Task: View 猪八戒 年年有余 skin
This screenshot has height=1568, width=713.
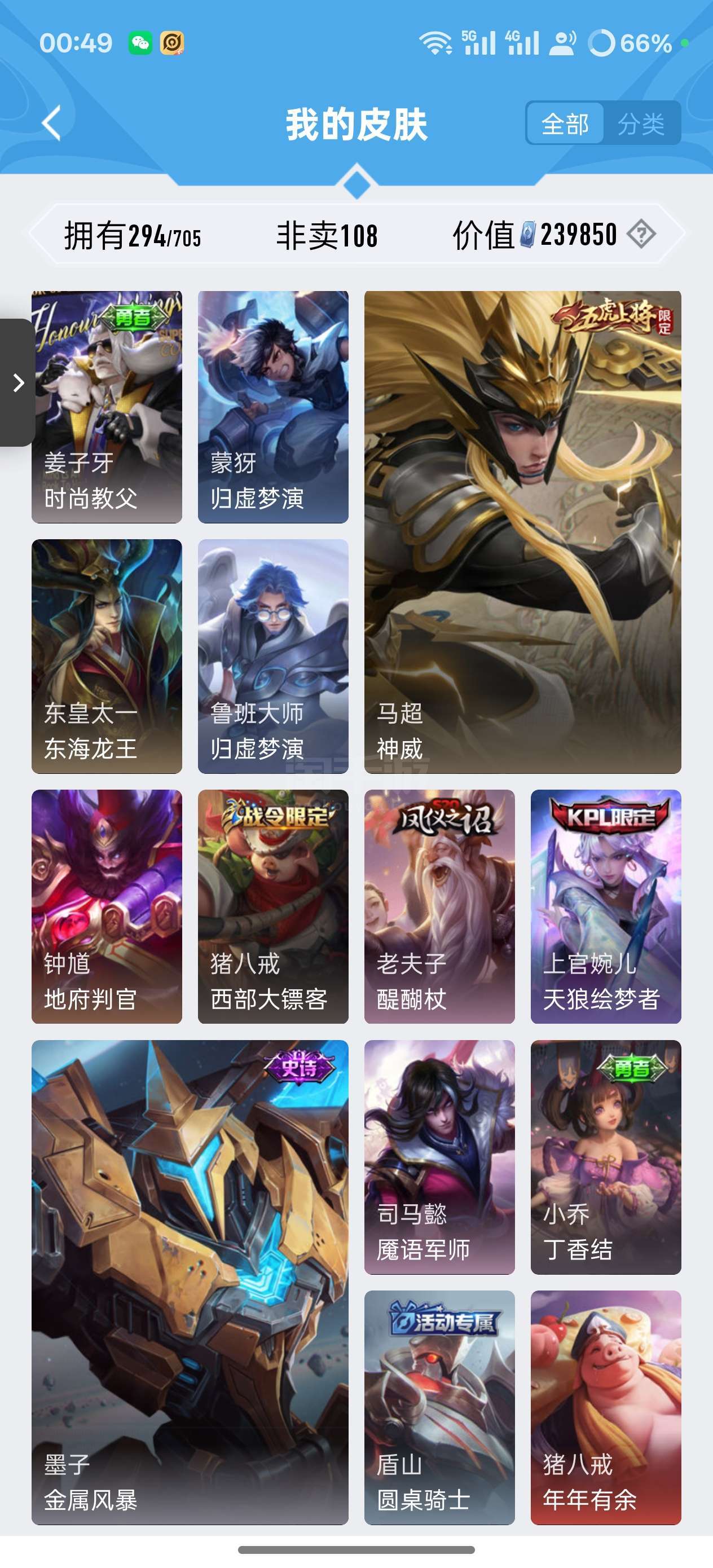Action: point(606,1407)
